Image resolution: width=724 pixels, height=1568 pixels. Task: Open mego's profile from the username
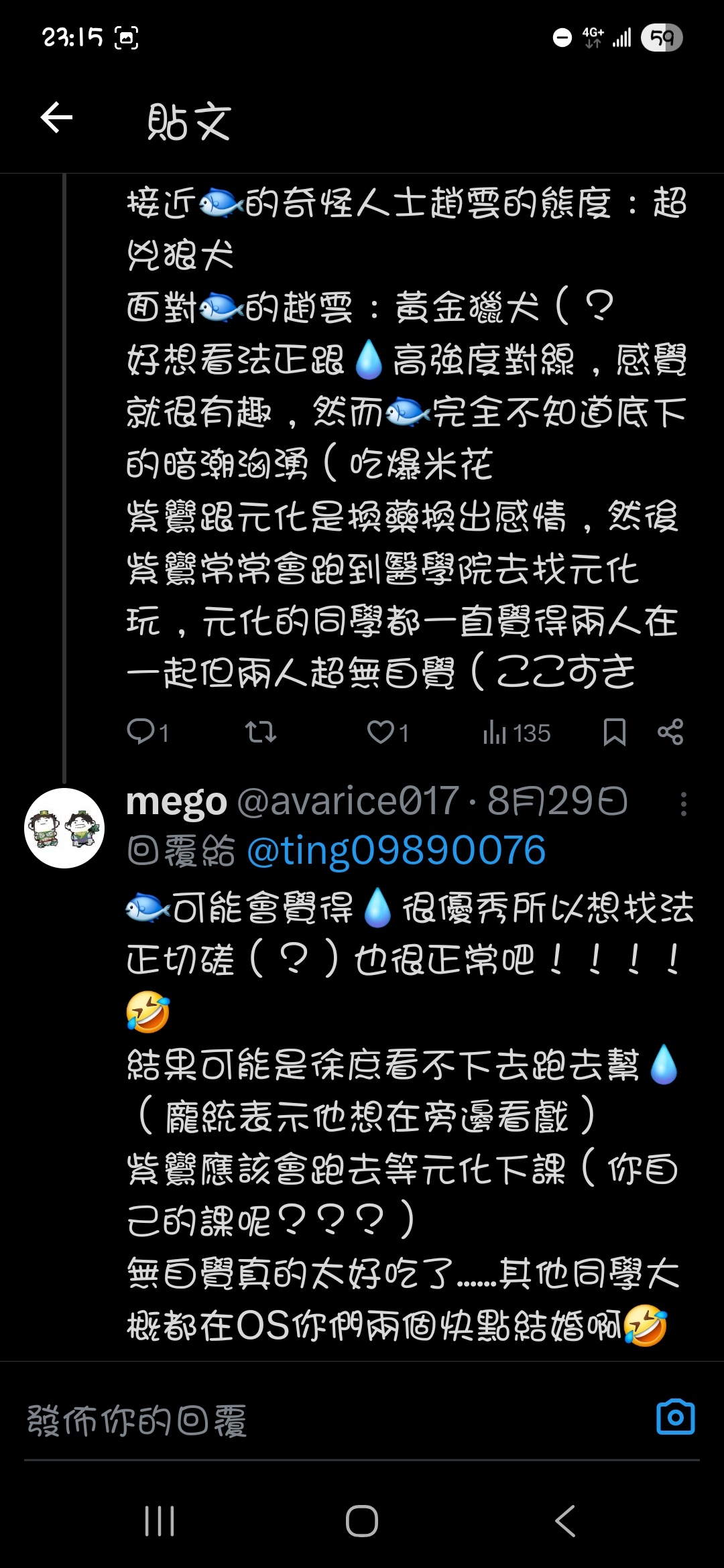click(x=177, y=801)
